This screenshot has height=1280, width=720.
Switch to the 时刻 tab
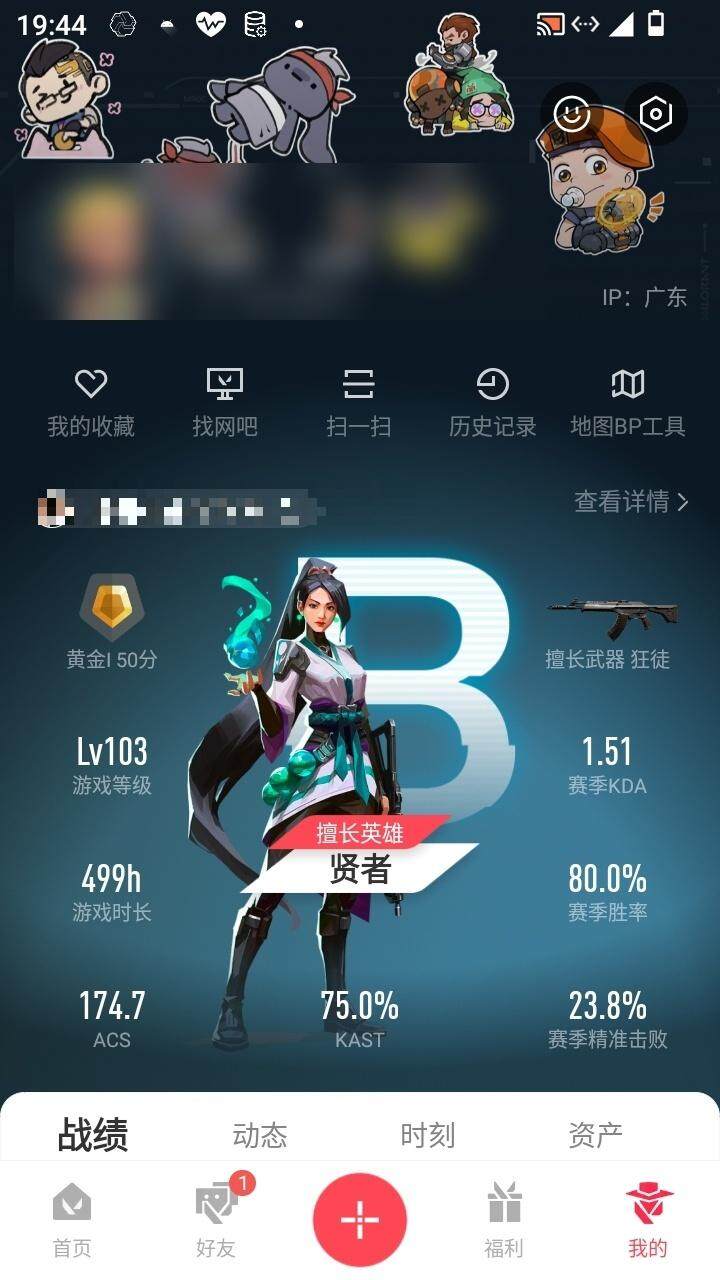coord(428,1135)
